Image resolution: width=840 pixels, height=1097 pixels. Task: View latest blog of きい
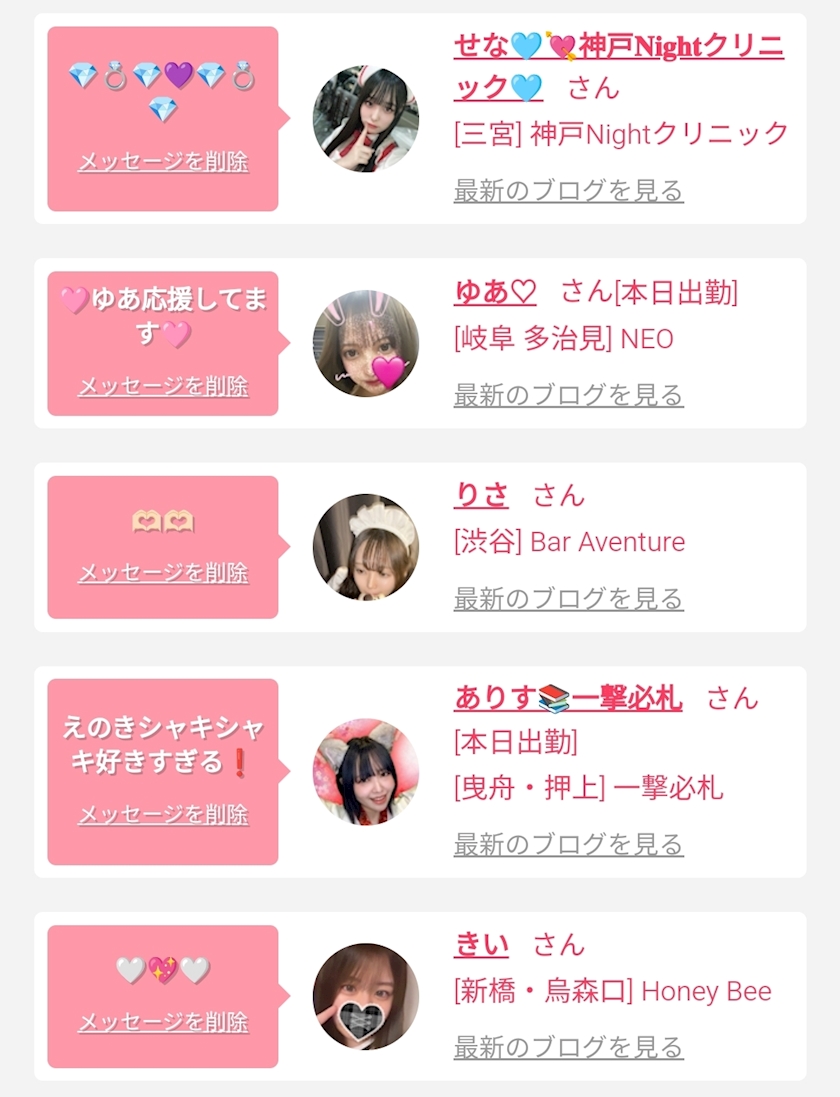click(x=569, y=1047)
